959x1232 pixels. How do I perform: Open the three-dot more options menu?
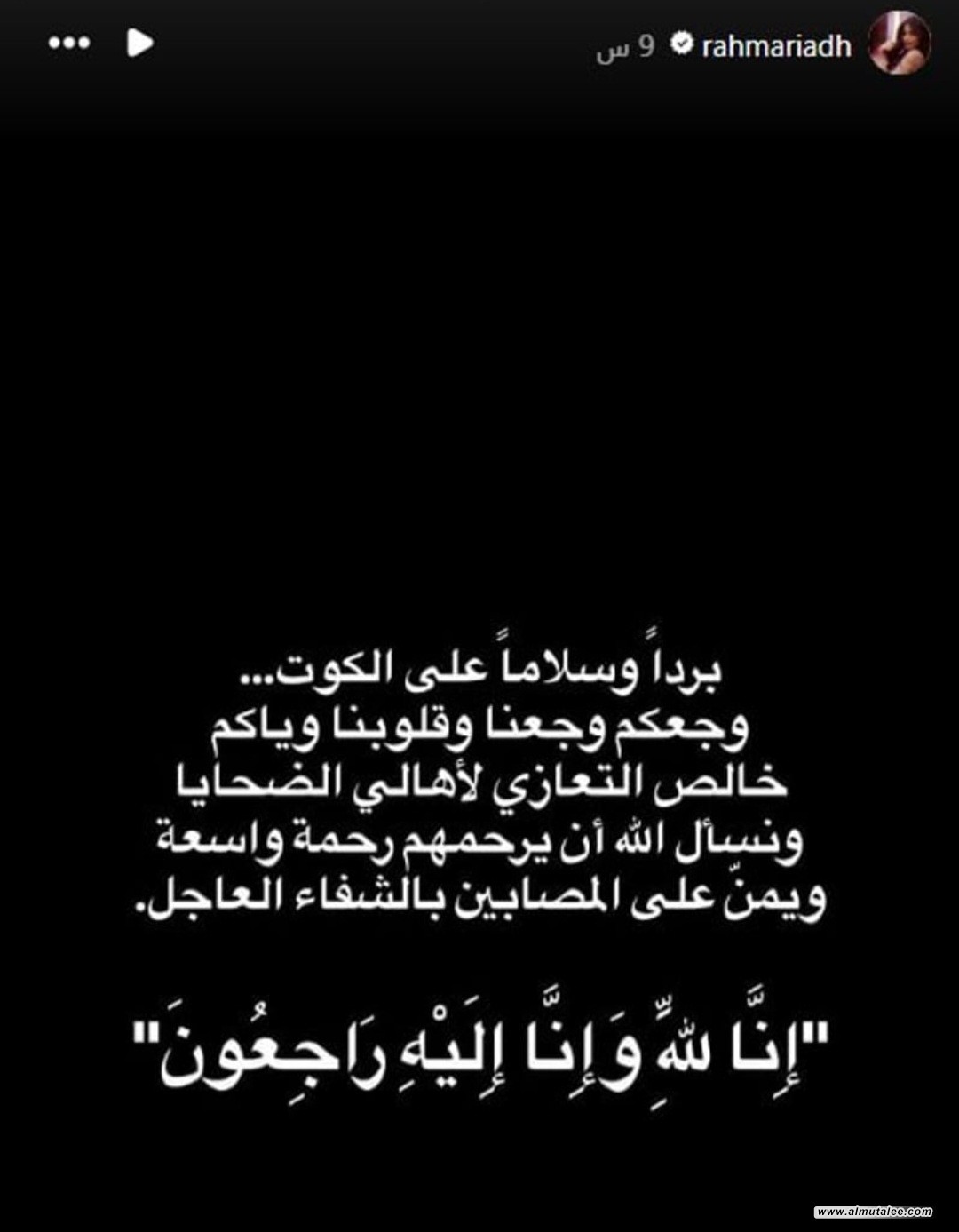coord(68,43)
